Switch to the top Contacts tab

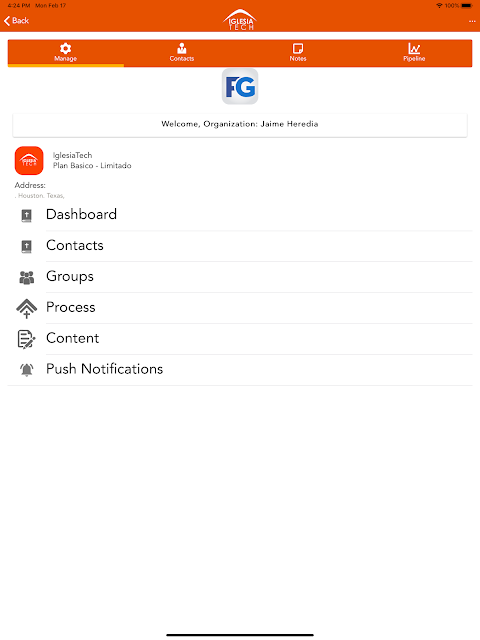tap(182, 53)
